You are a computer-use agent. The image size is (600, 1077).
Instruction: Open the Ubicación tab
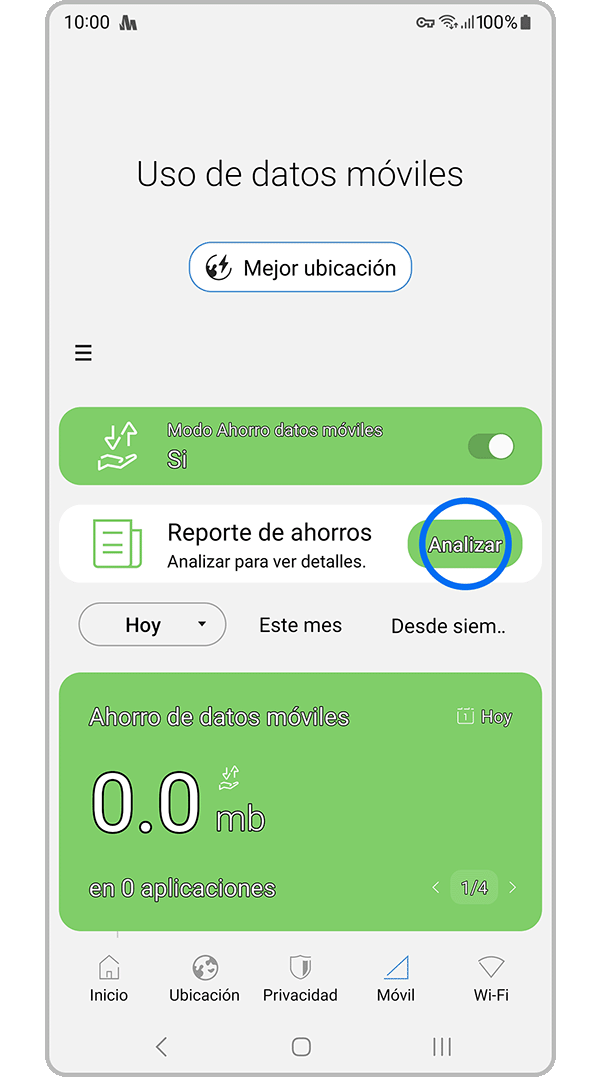tap(204, 978)
